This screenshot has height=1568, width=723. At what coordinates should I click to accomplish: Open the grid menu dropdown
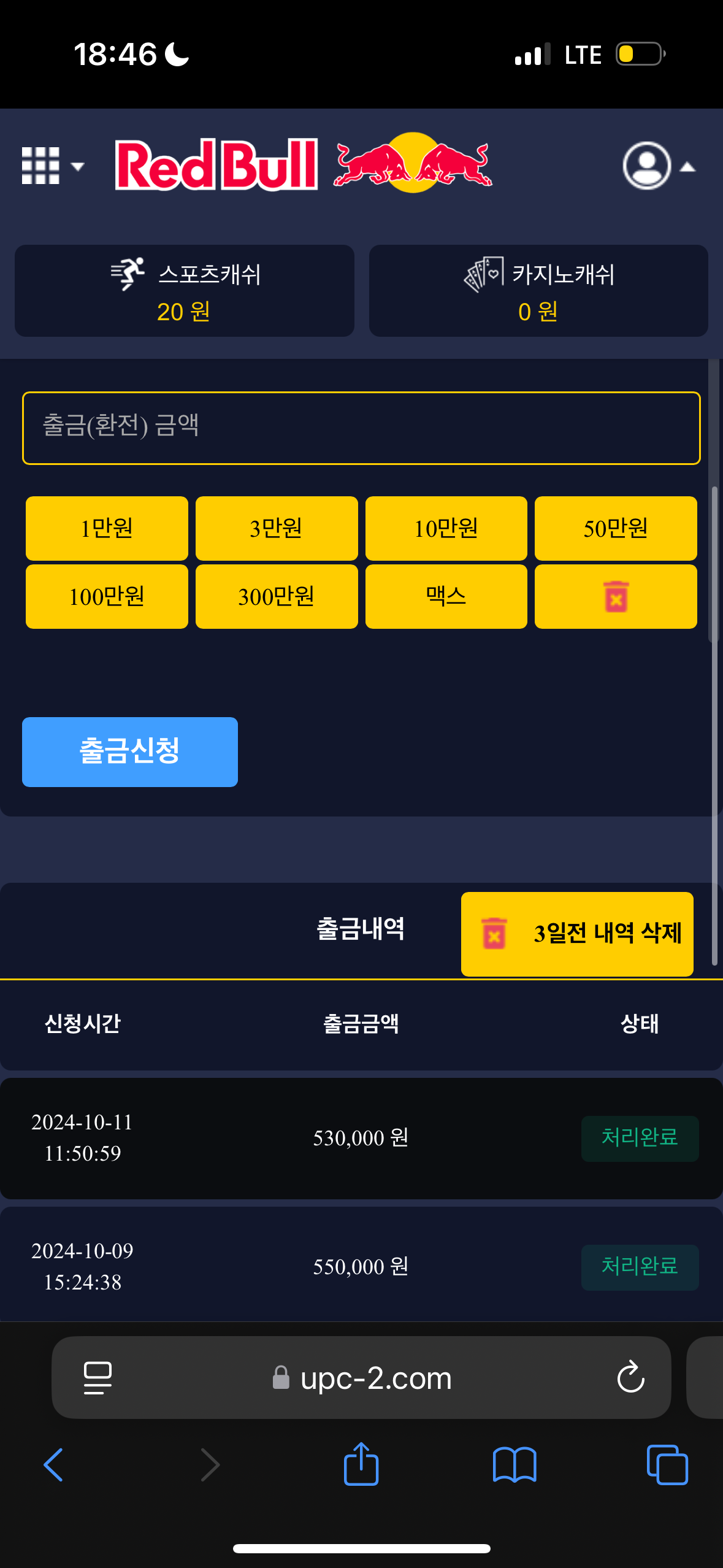pos(52,166)
